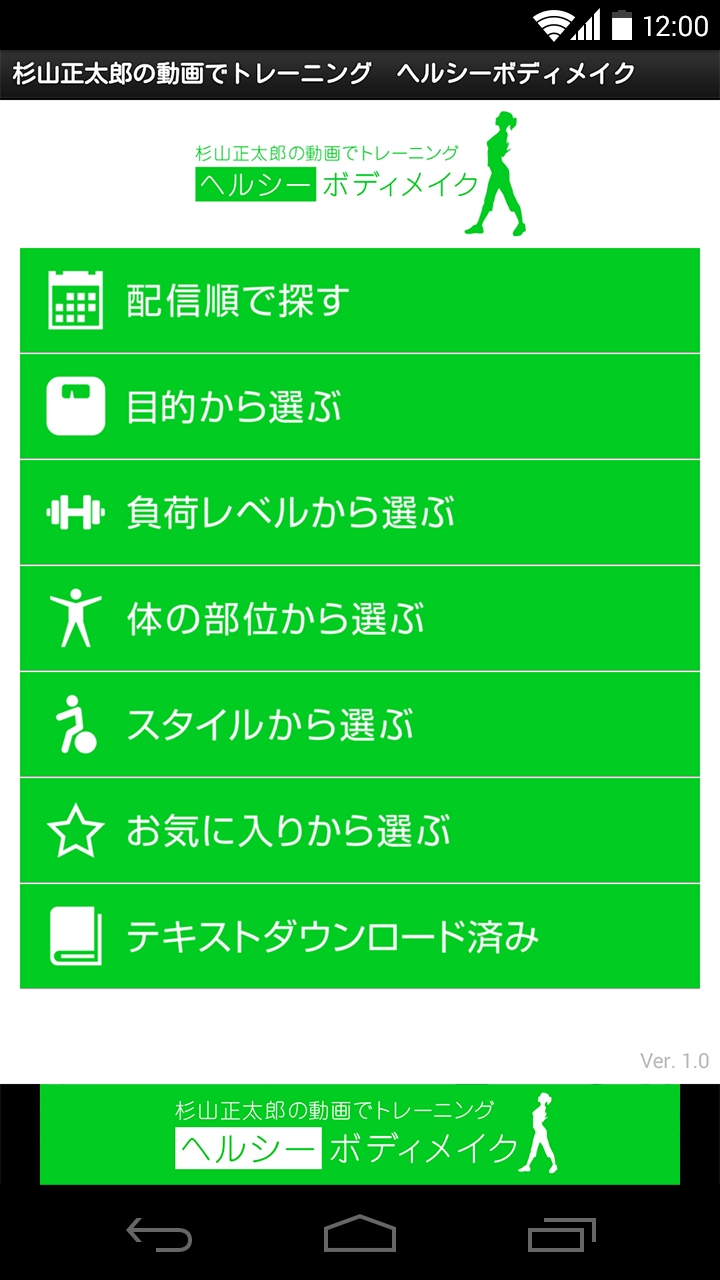720x1280 pixels.
Task: Tap スタイルから選ぶ row
Action: pyautogui.click(x=360, y=725)
